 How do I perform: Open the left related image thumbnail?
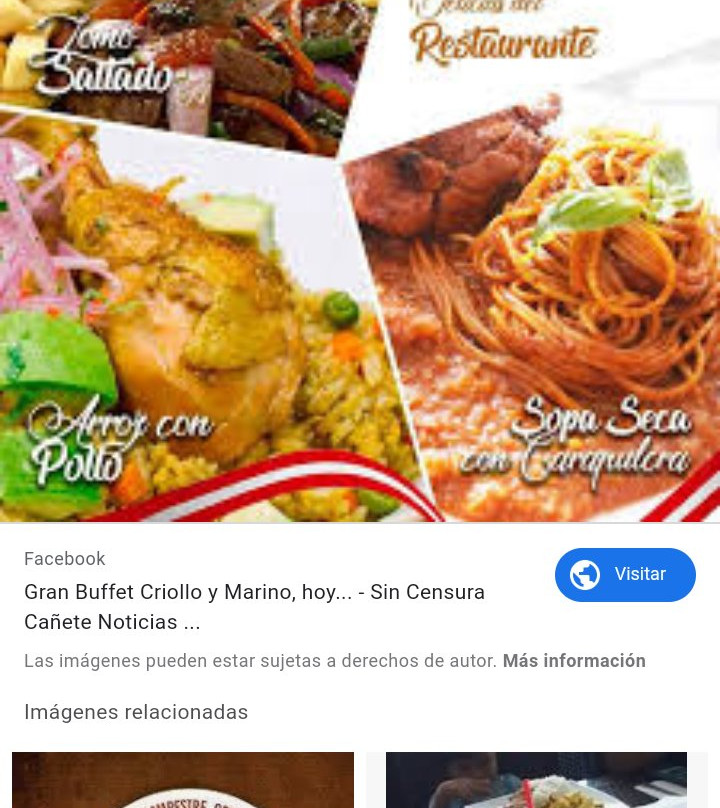[182, 780]
